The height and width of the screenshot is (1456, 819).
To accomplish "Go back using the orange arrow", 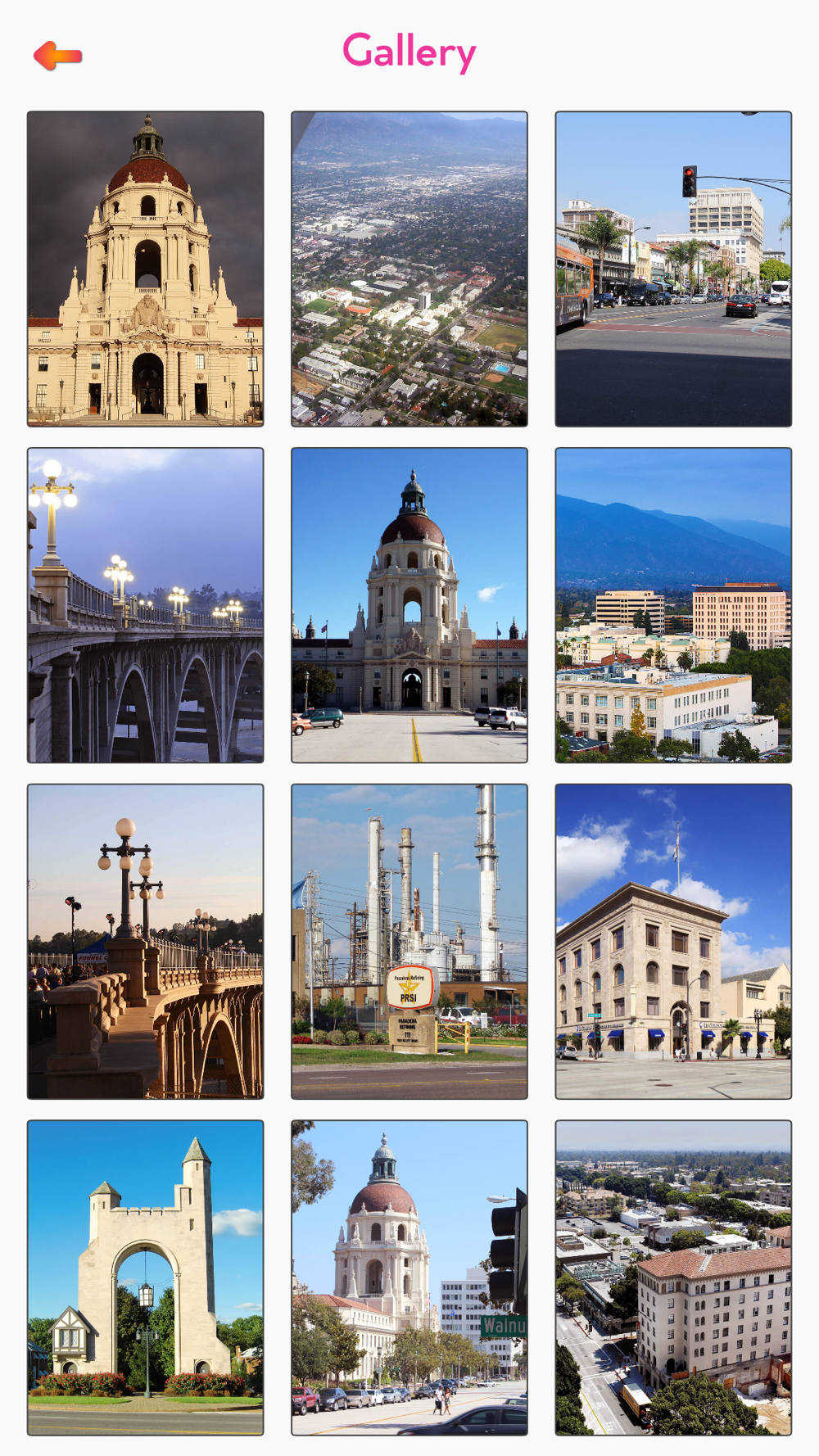I will coord(57,56).
